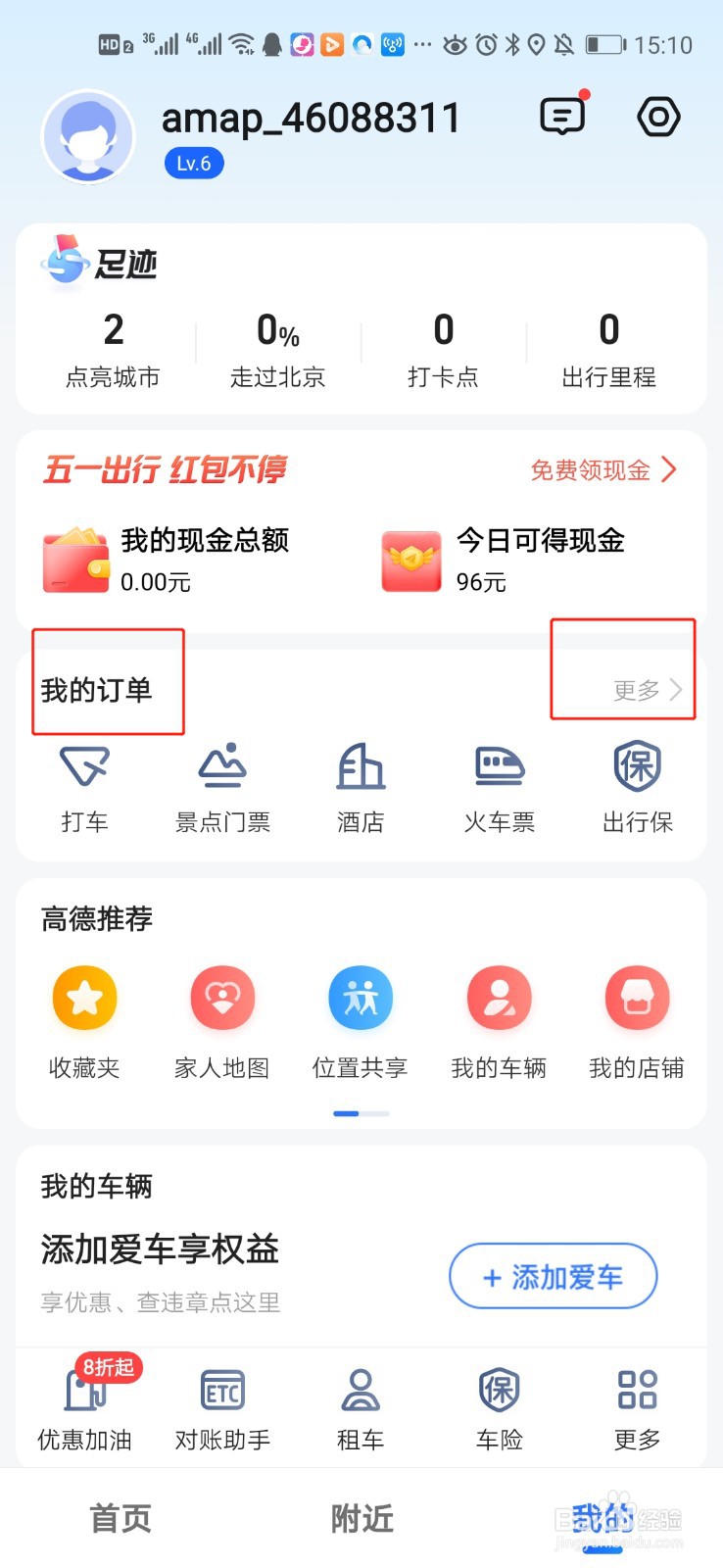Select second page dot under 高德推荐
The height and width of the screenshot is (1568, 723).
pyautogui.click(x=375, y=1114)
